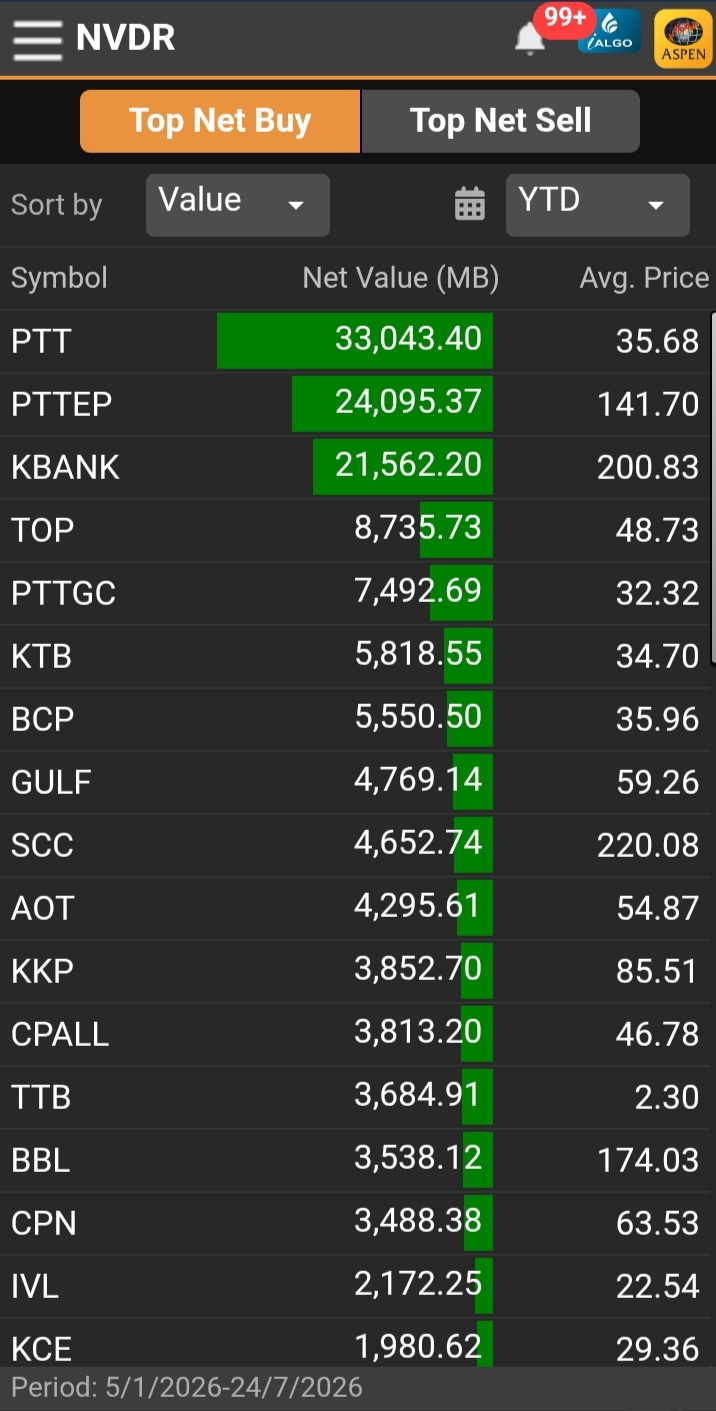Select the GULF row

(x=355, y=782)
